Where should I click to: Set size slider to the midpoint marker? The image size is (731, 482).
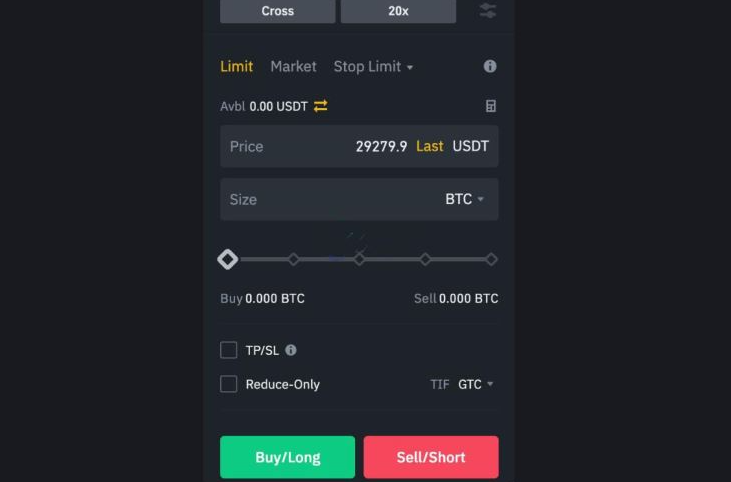(x=359, y=259)
